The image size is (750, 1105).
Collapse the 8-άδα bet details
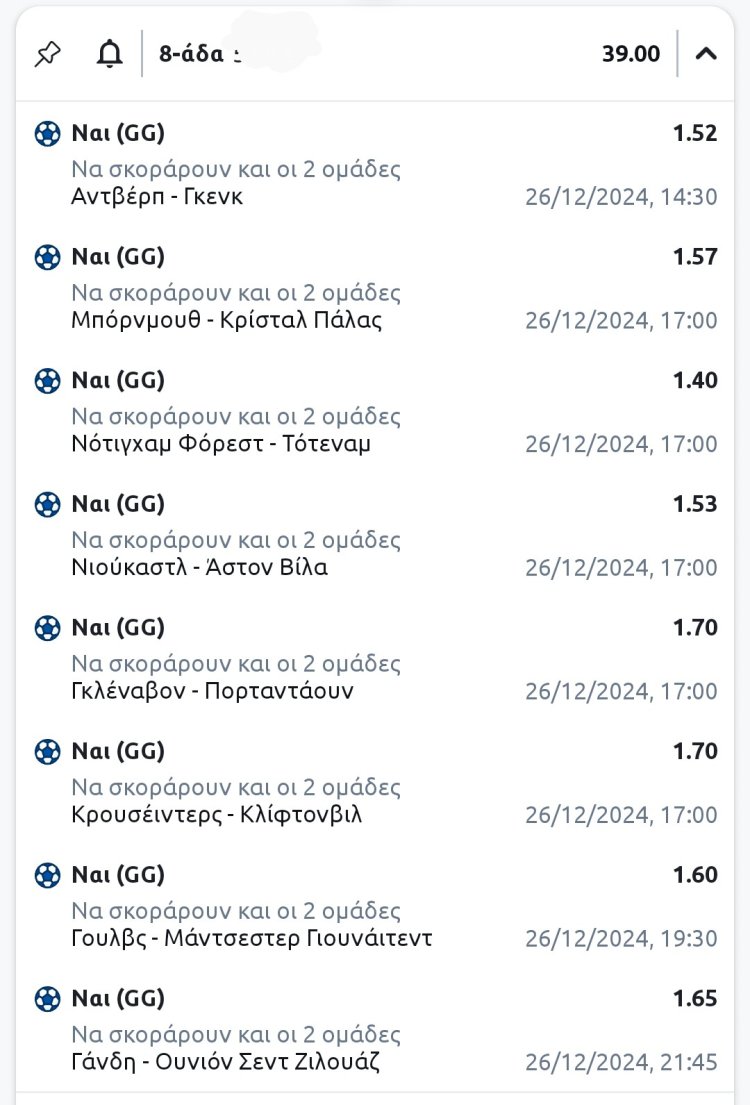(706, 54)
